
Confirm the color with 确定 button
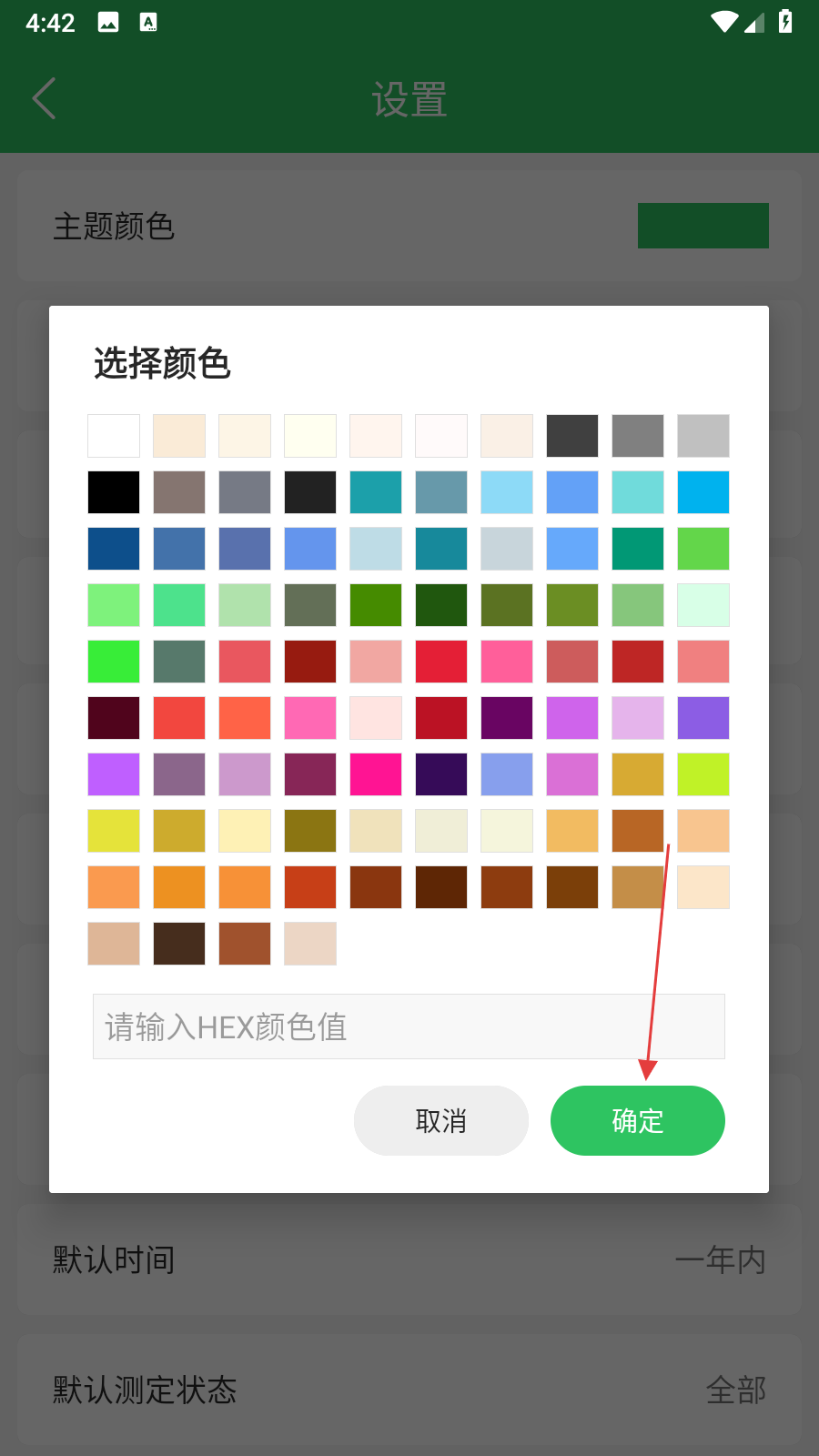click(637, 1120)
